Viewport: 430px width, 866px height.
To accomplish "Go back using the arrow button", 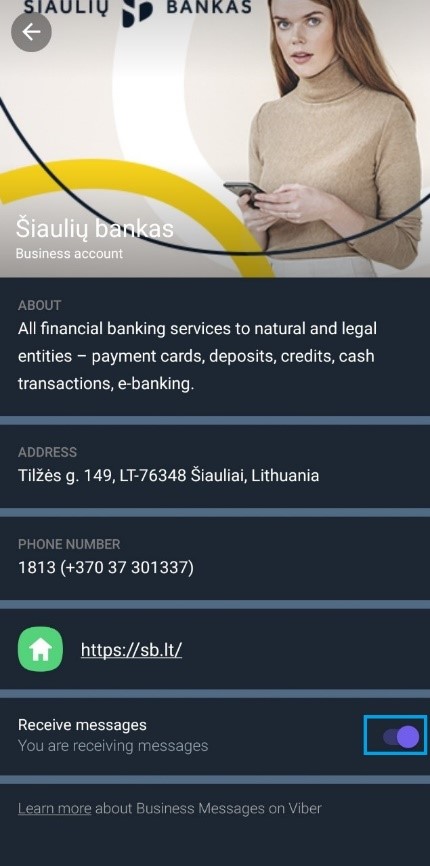I will point(31,33).
